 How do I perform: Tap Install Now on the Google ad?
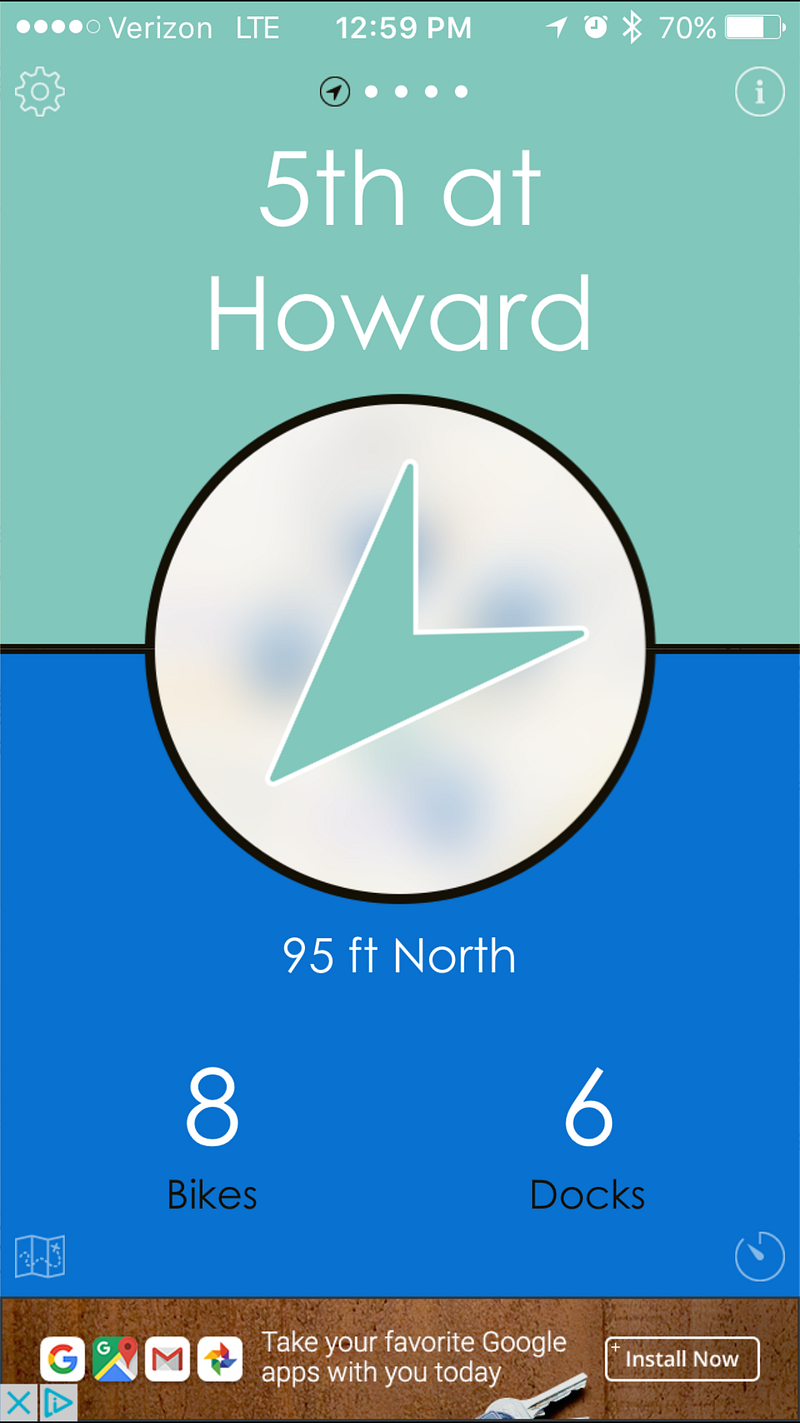pos(682,1359)
